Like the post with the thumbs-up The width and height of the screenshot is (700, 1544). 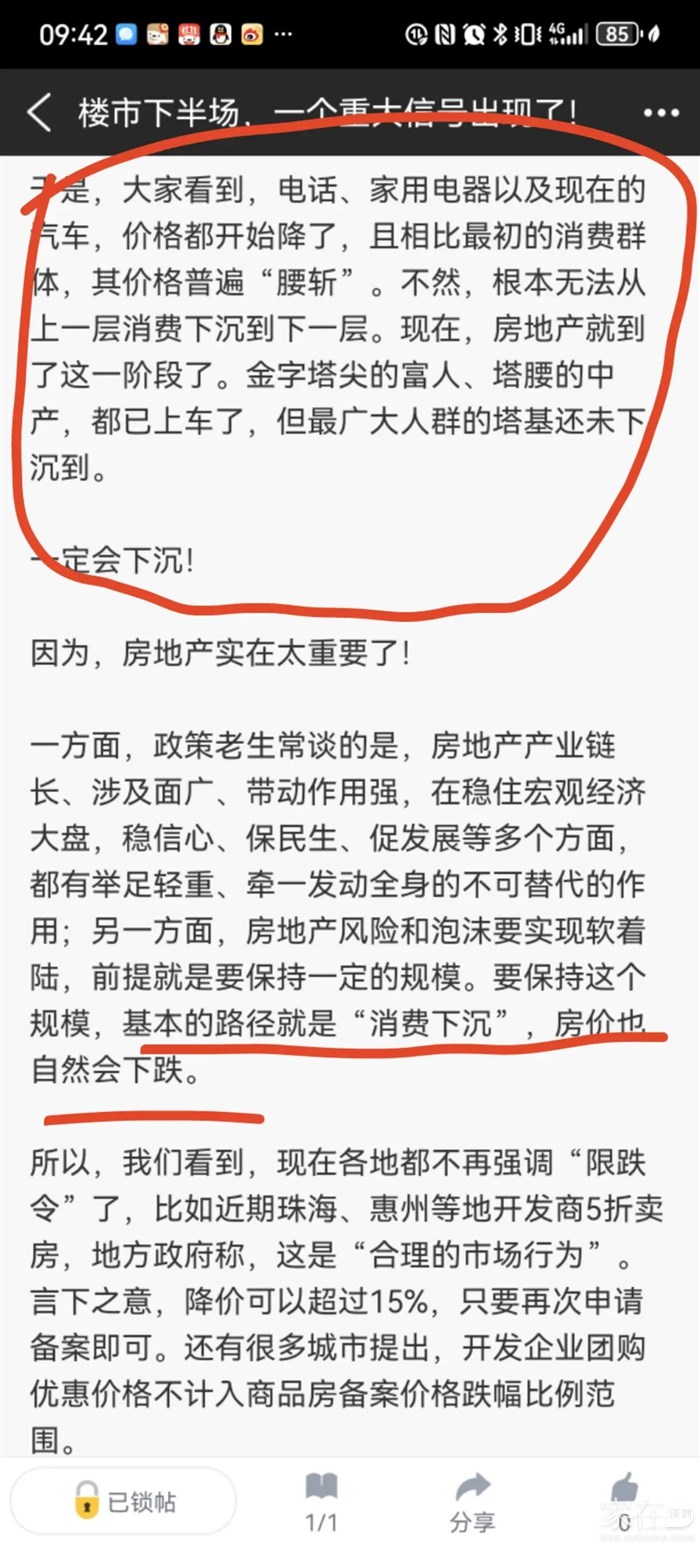pos(624,1499)
